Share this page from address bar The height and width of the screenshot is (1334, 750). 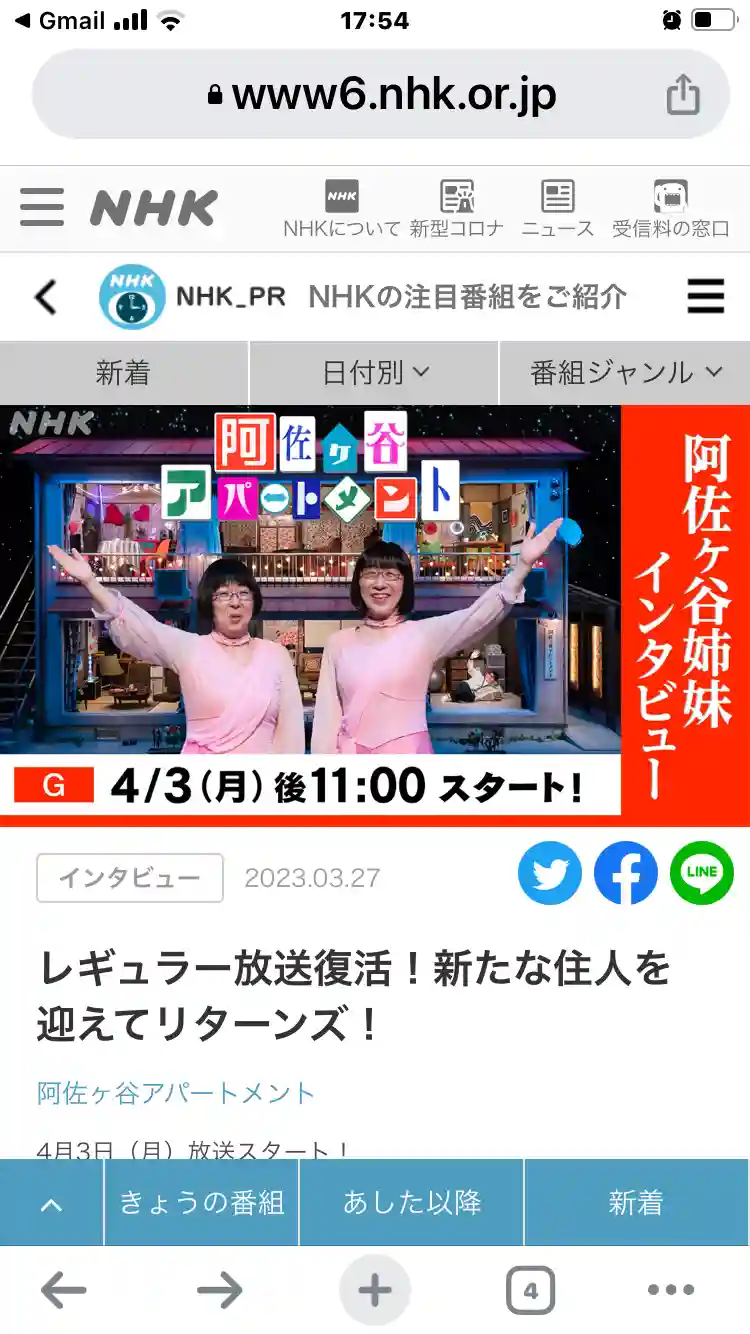[682, 96]
